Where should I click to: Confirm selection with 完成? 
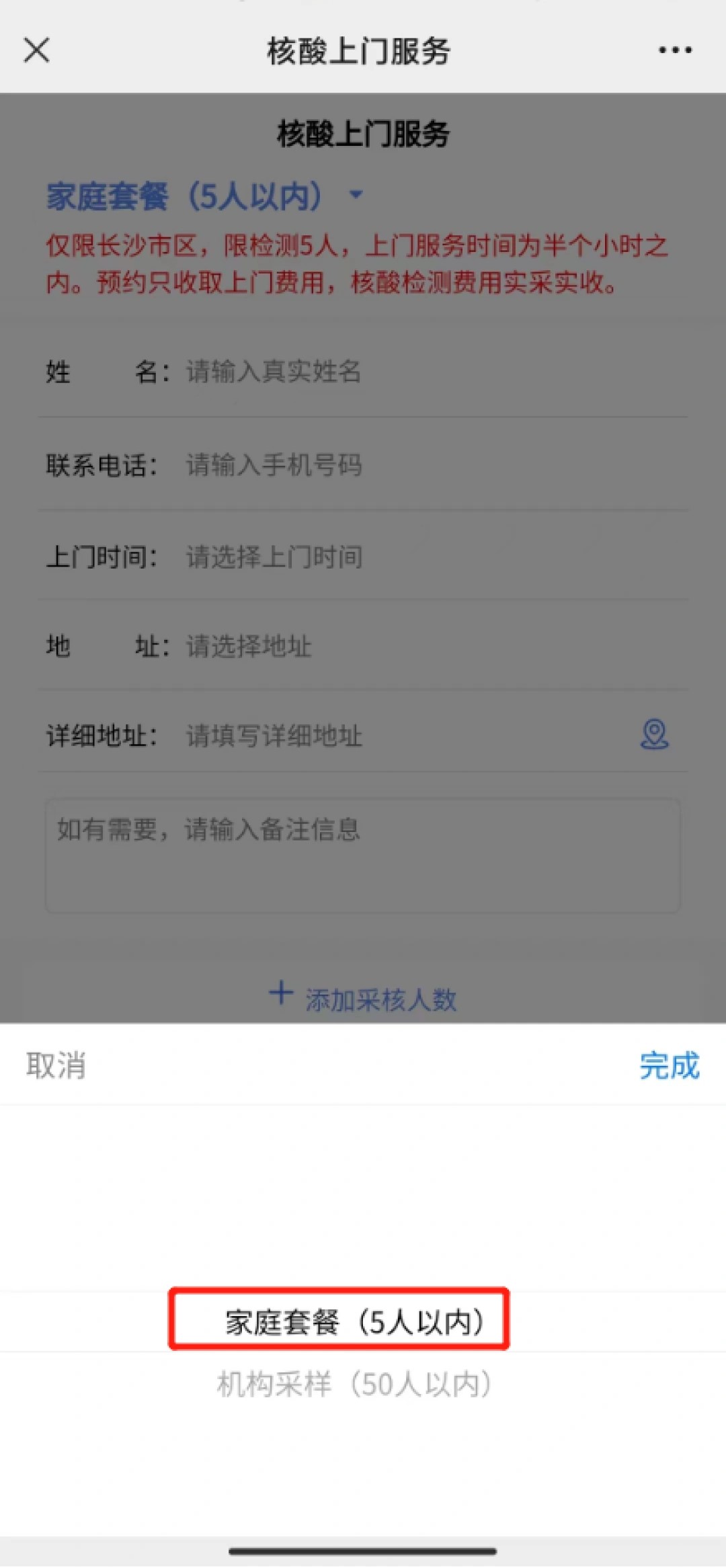pyautogui.click(x=670, y=1065)
